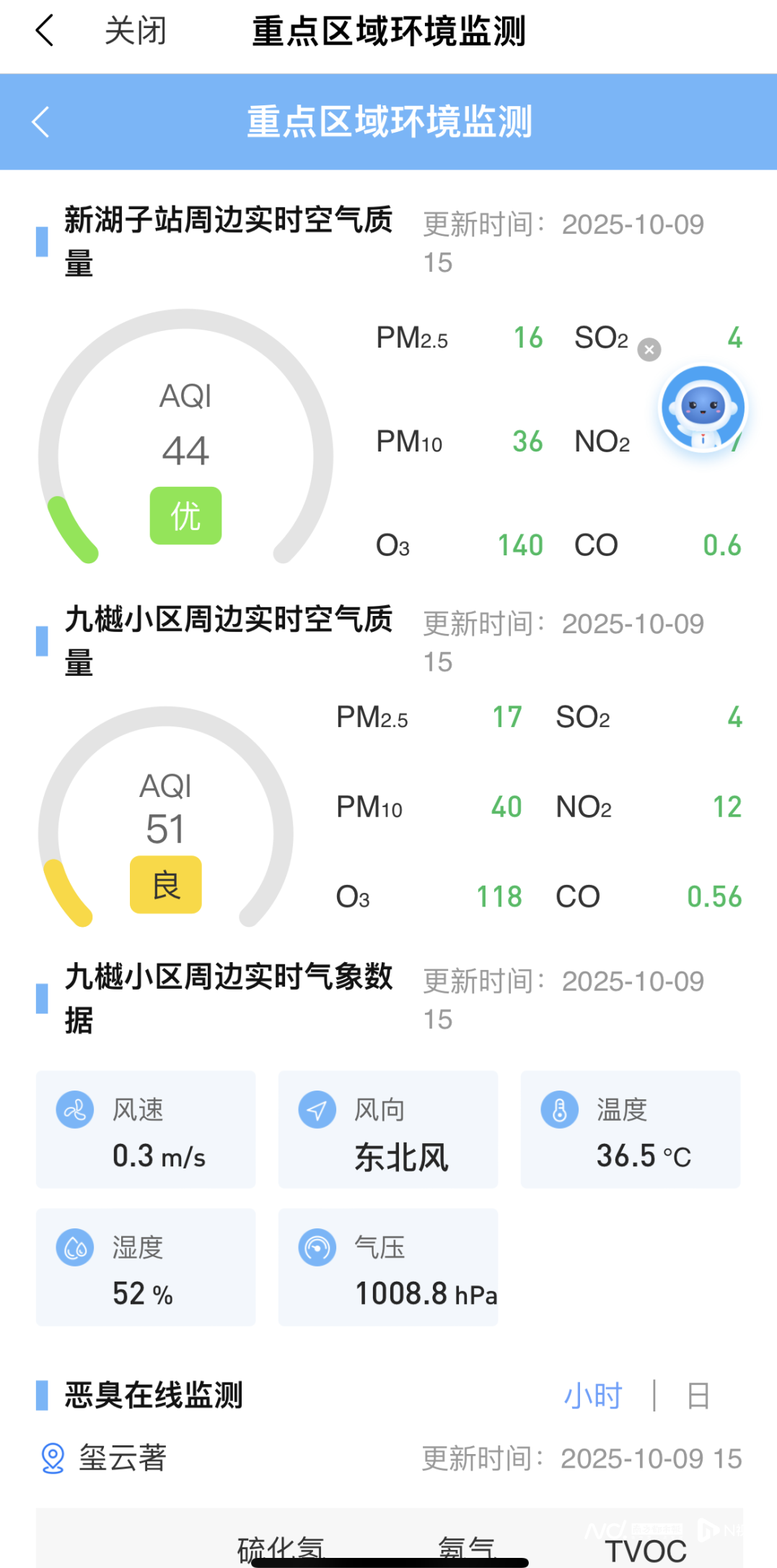This screenshot has width=777, height=1568.
Task: Open the robot assistant chat
Action: [x=703, y=408]
